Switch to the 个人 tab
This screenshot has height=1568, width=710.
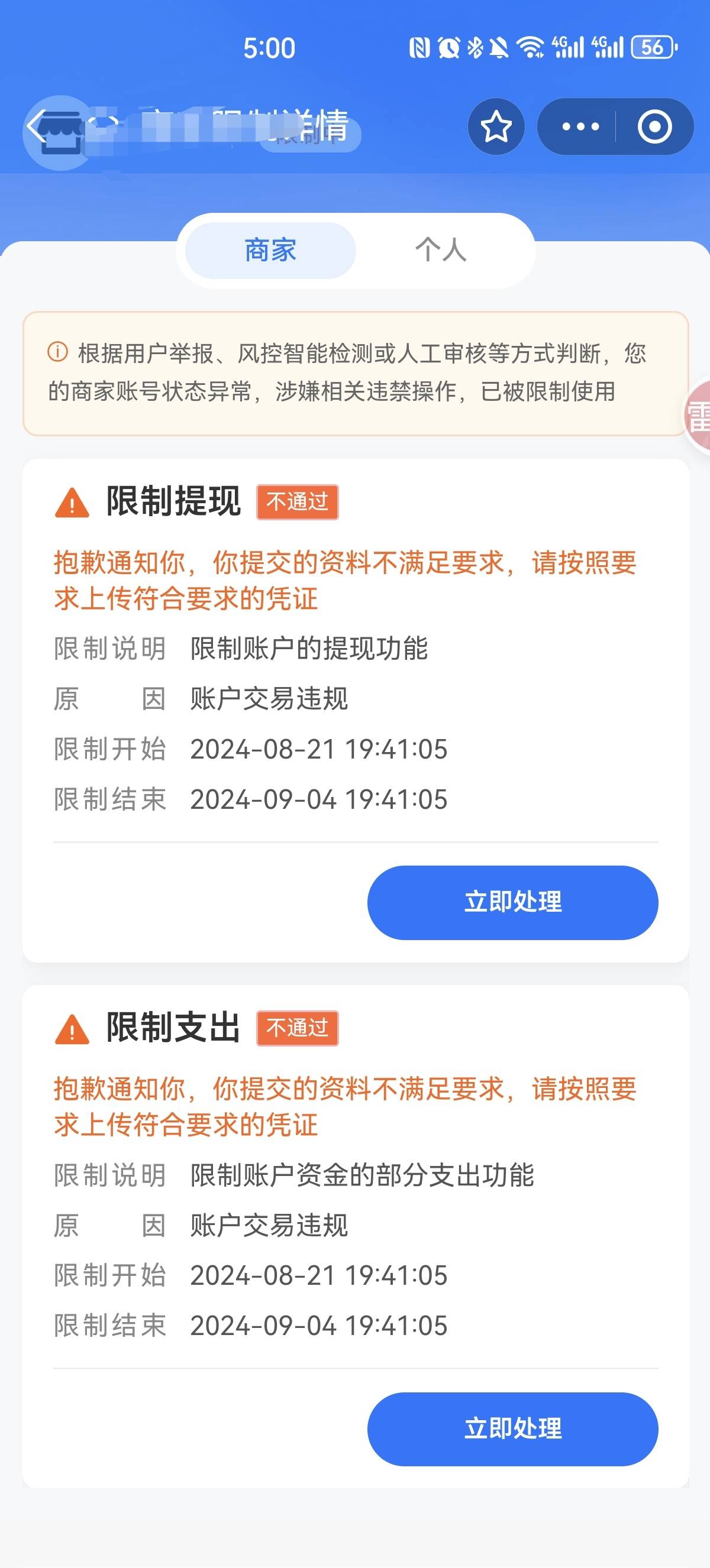[441, 250]
